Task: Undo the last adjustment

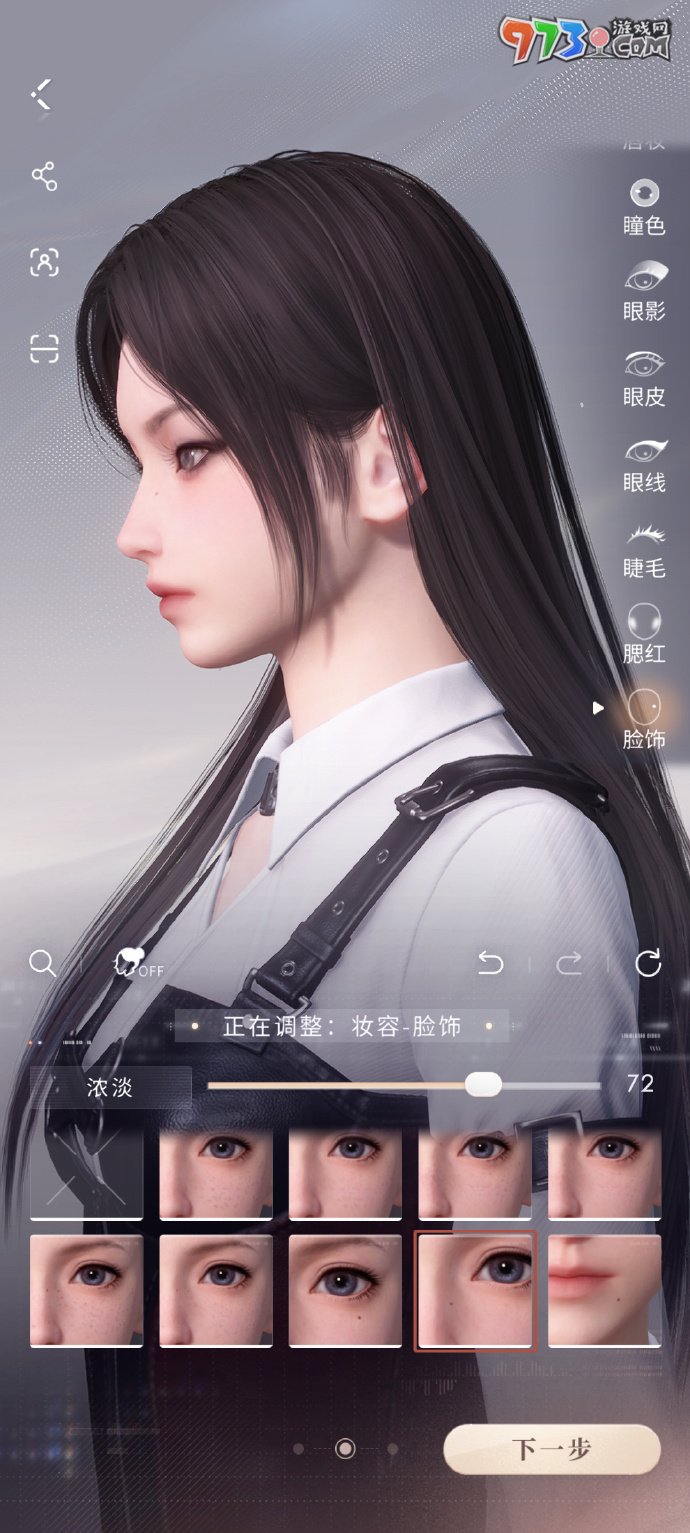Action: pos(490,963)
